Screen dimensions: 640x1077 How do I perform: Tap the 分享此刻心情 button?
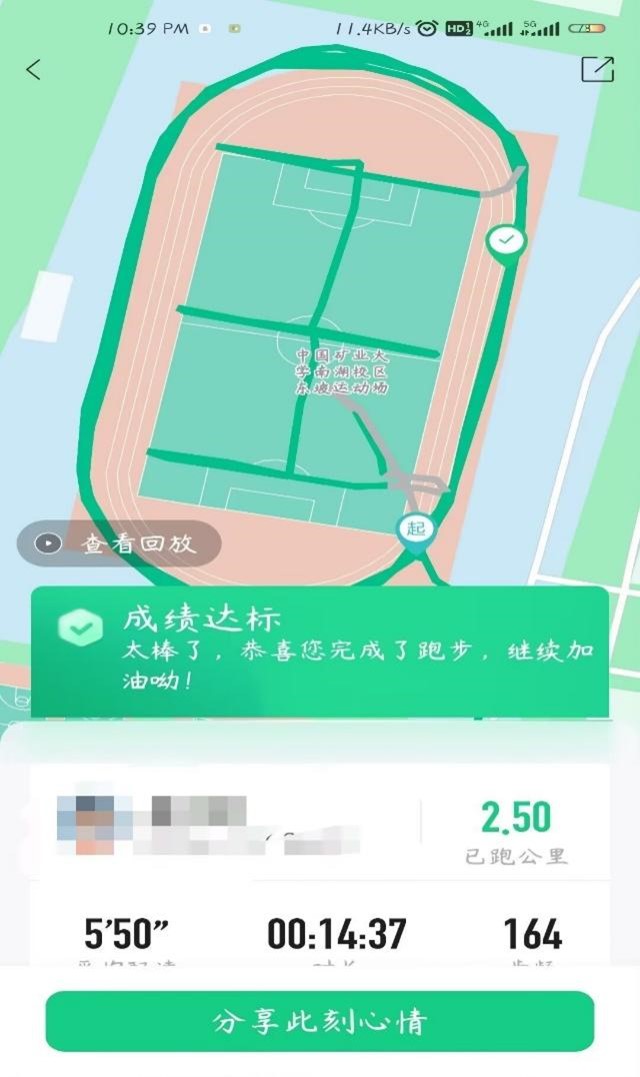coord(320,1021)
